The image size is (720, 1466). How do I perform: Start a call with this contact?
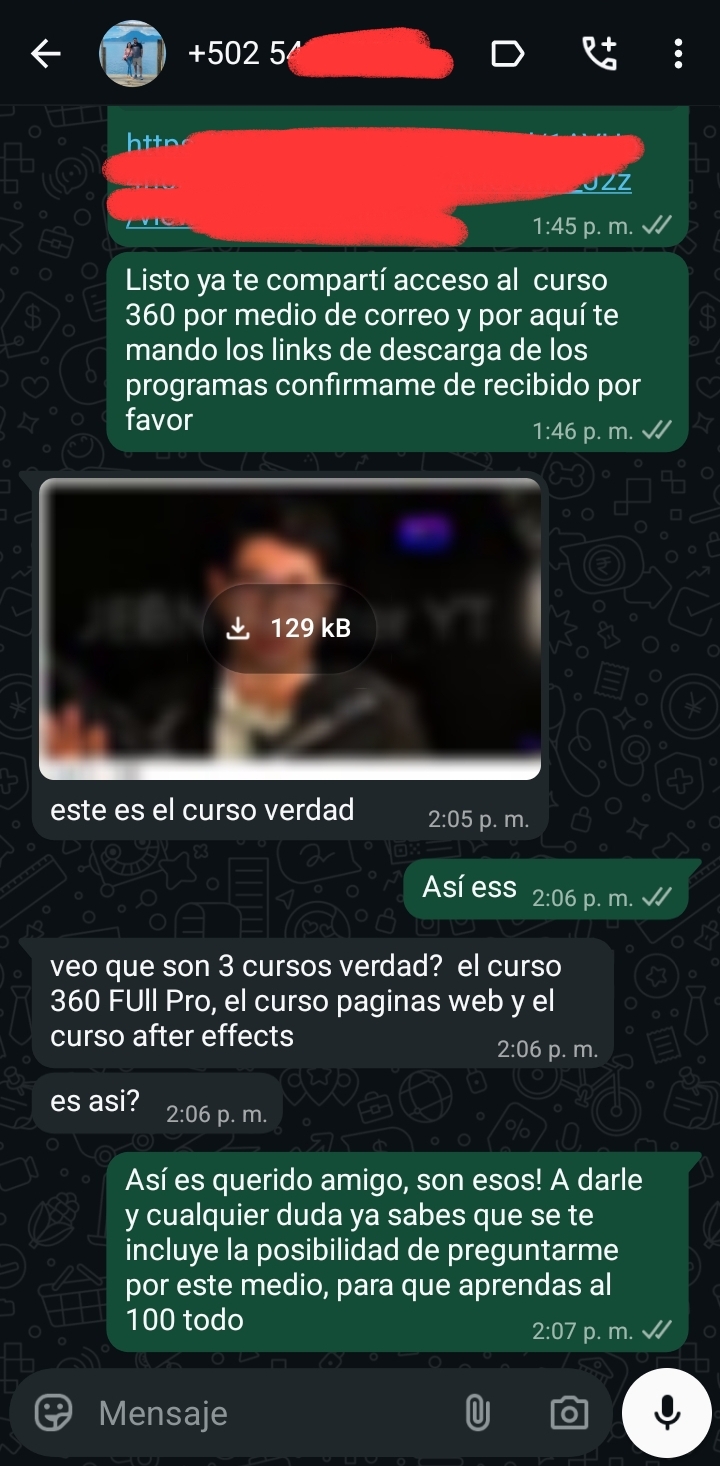tap(599, 54)
